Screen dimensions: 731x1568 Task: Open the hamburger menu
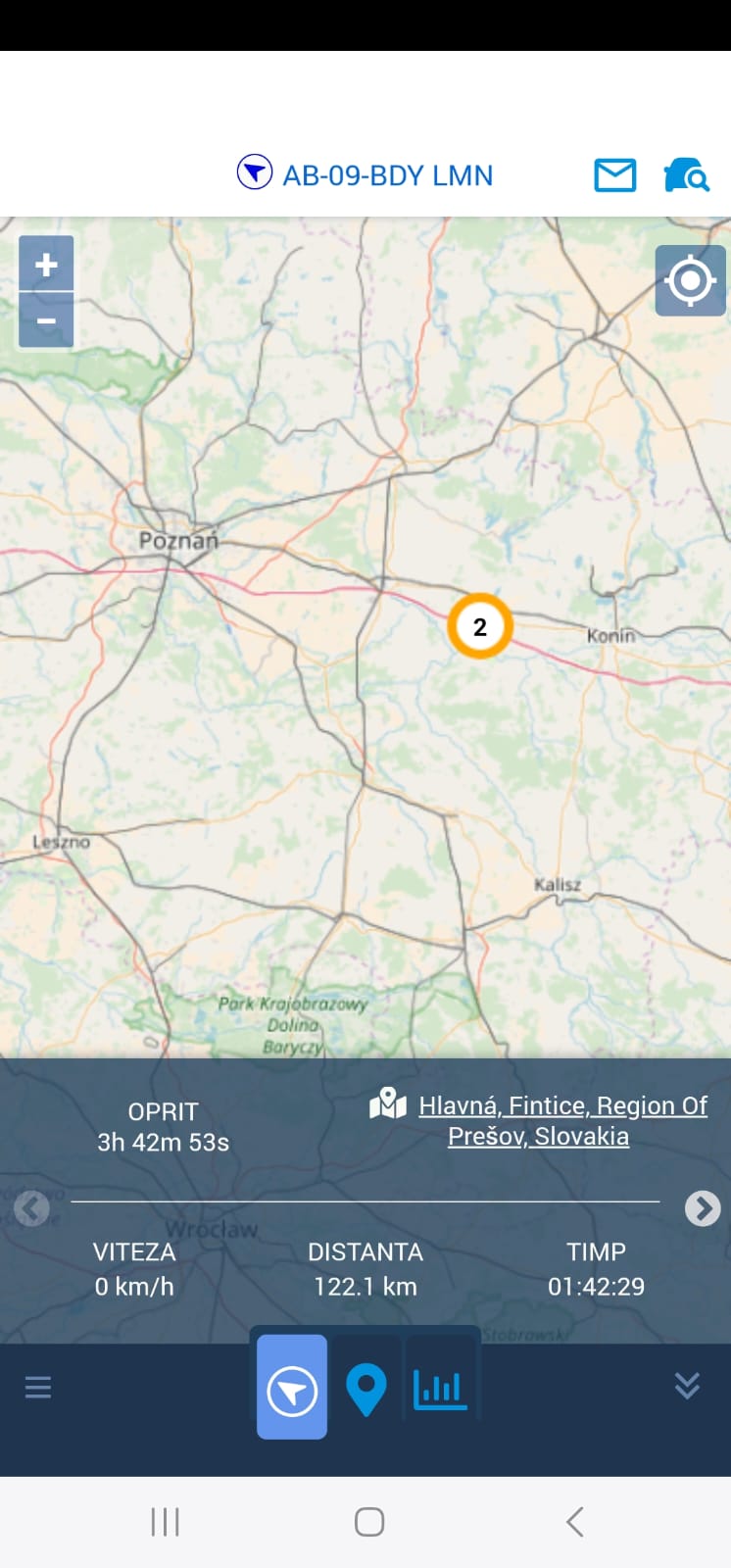(38, 1387)
